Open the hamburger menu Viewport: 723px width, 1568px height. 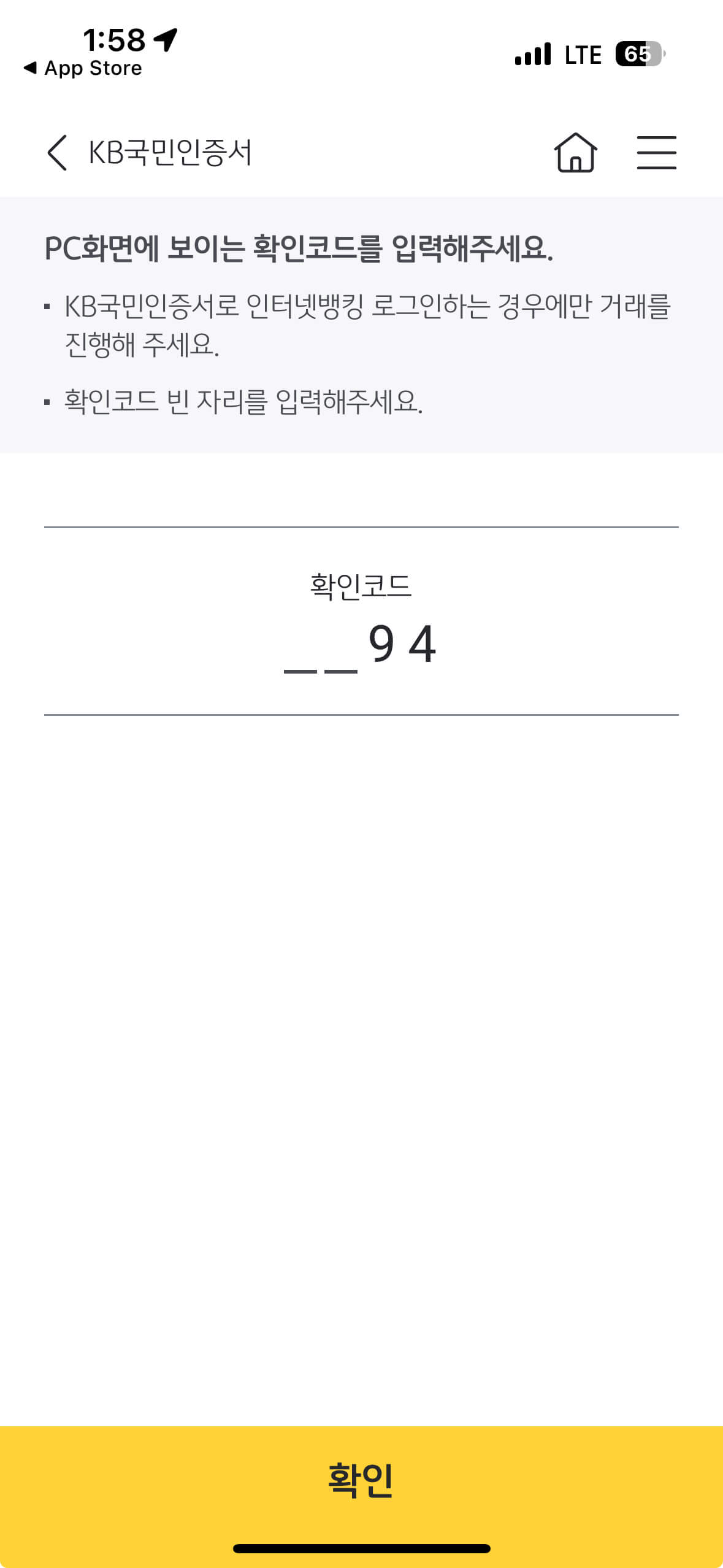(x=656, y=153)
